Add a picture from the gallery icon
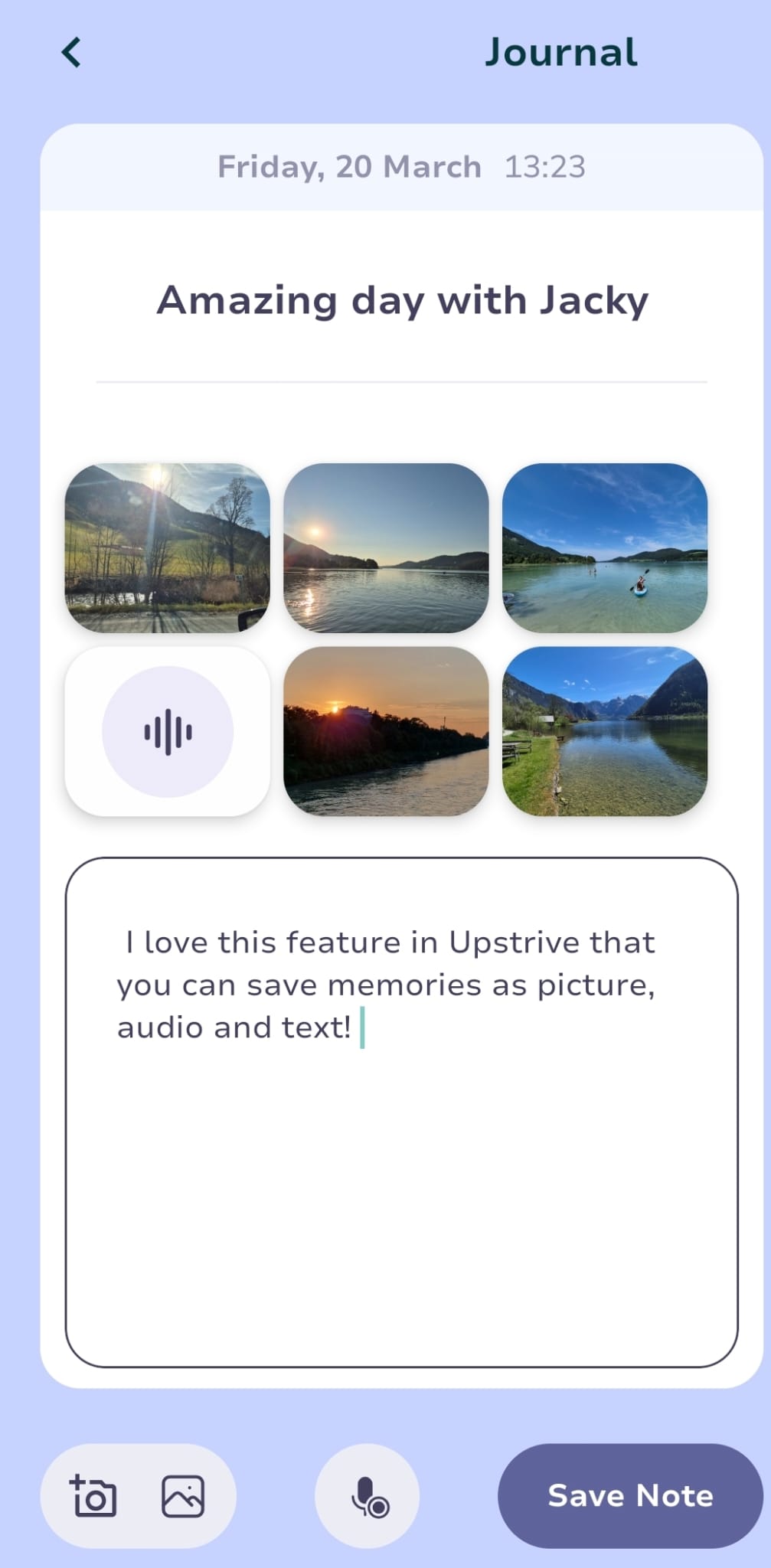This screenshot has width=771, height=1568. tap(183, 1496)
